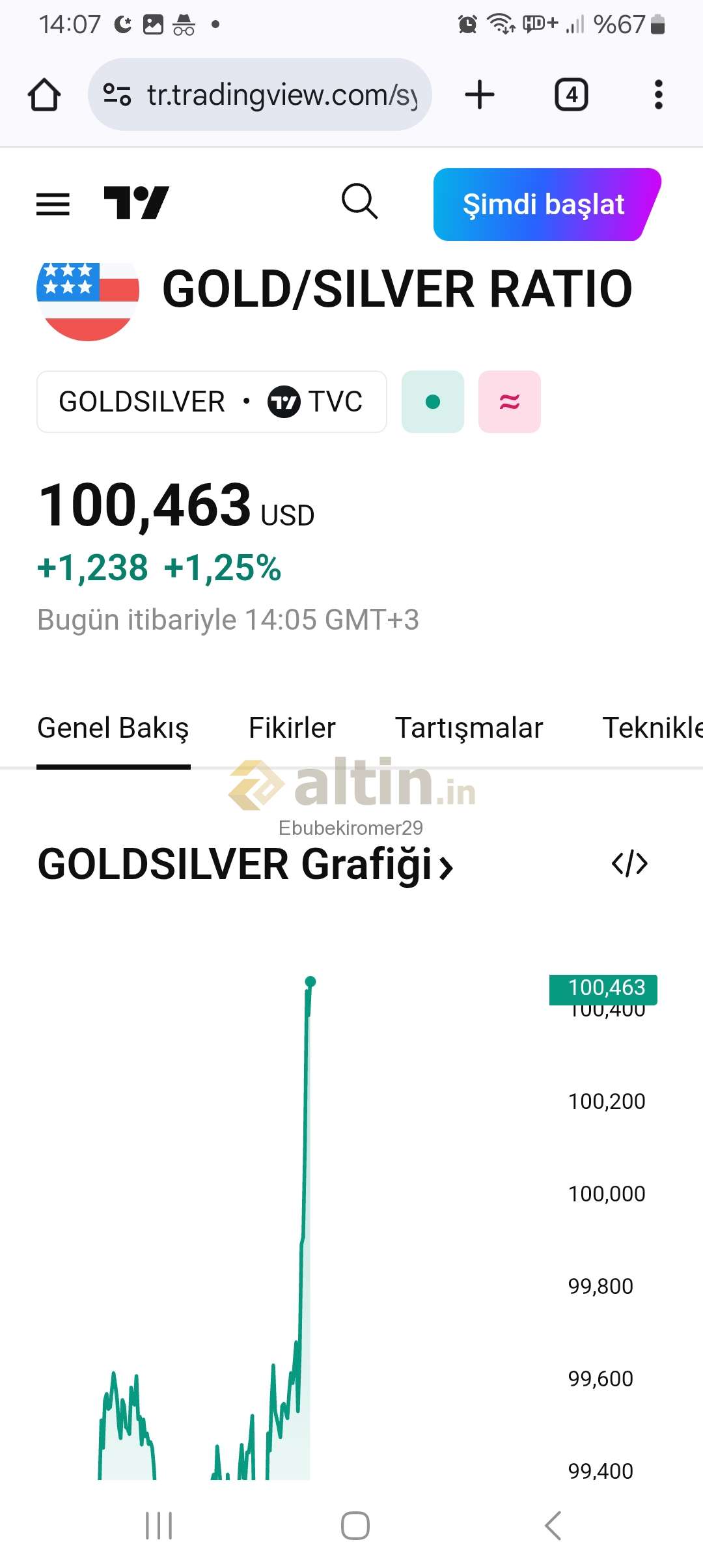703x1568 pixels.
Task: Open the GOLDSILVER TVC symbol chip
Action: point(212,402)
